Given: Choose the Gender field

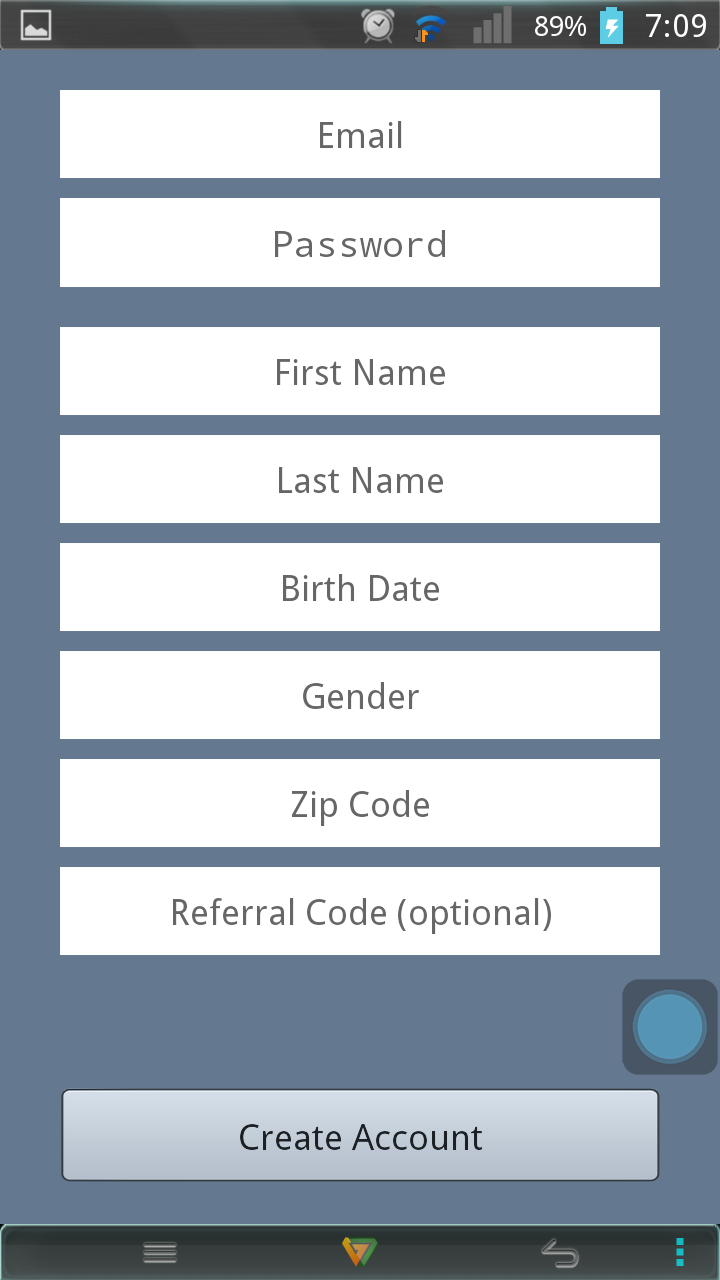Looking at the screenshot, I should (360, 695).
